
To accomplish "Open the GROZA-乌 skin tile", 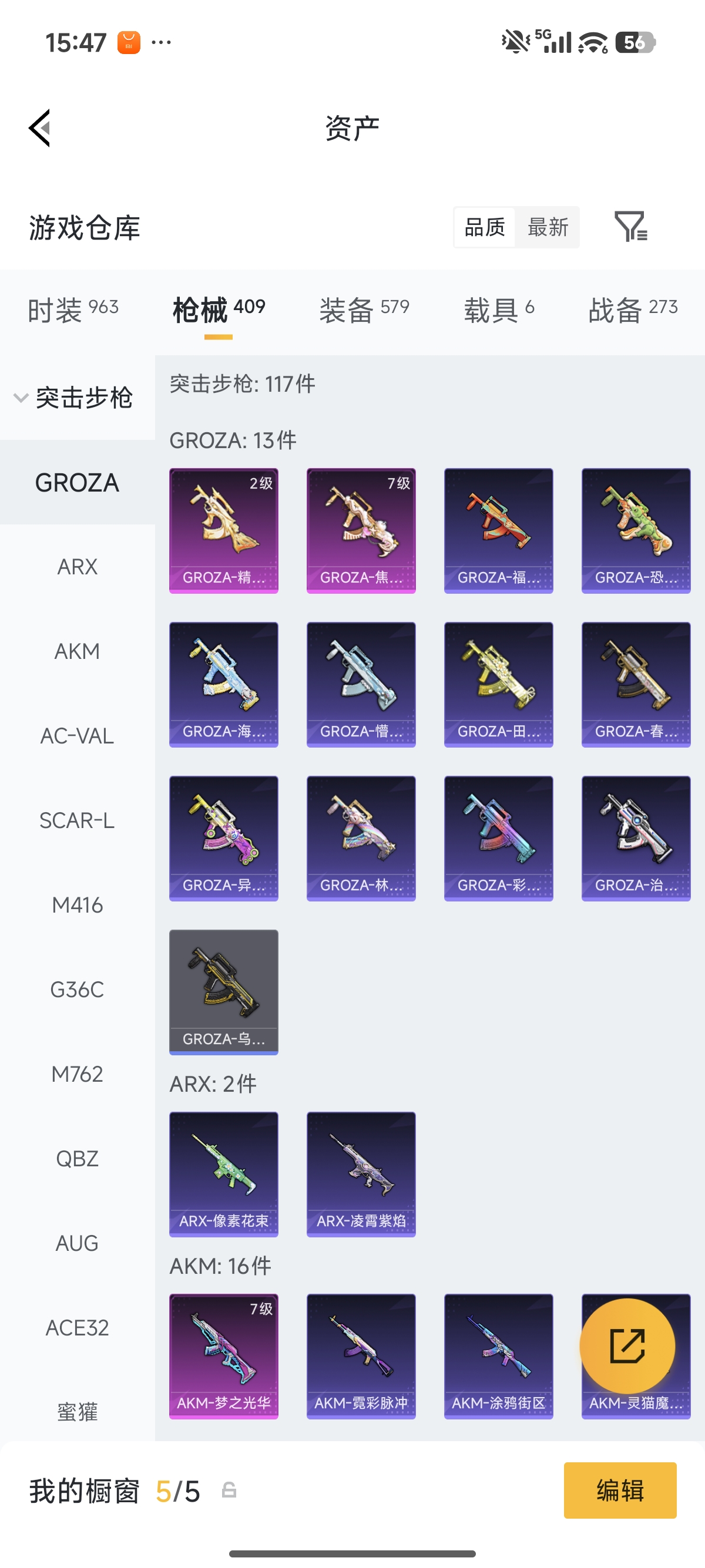I will pos(223,991).
